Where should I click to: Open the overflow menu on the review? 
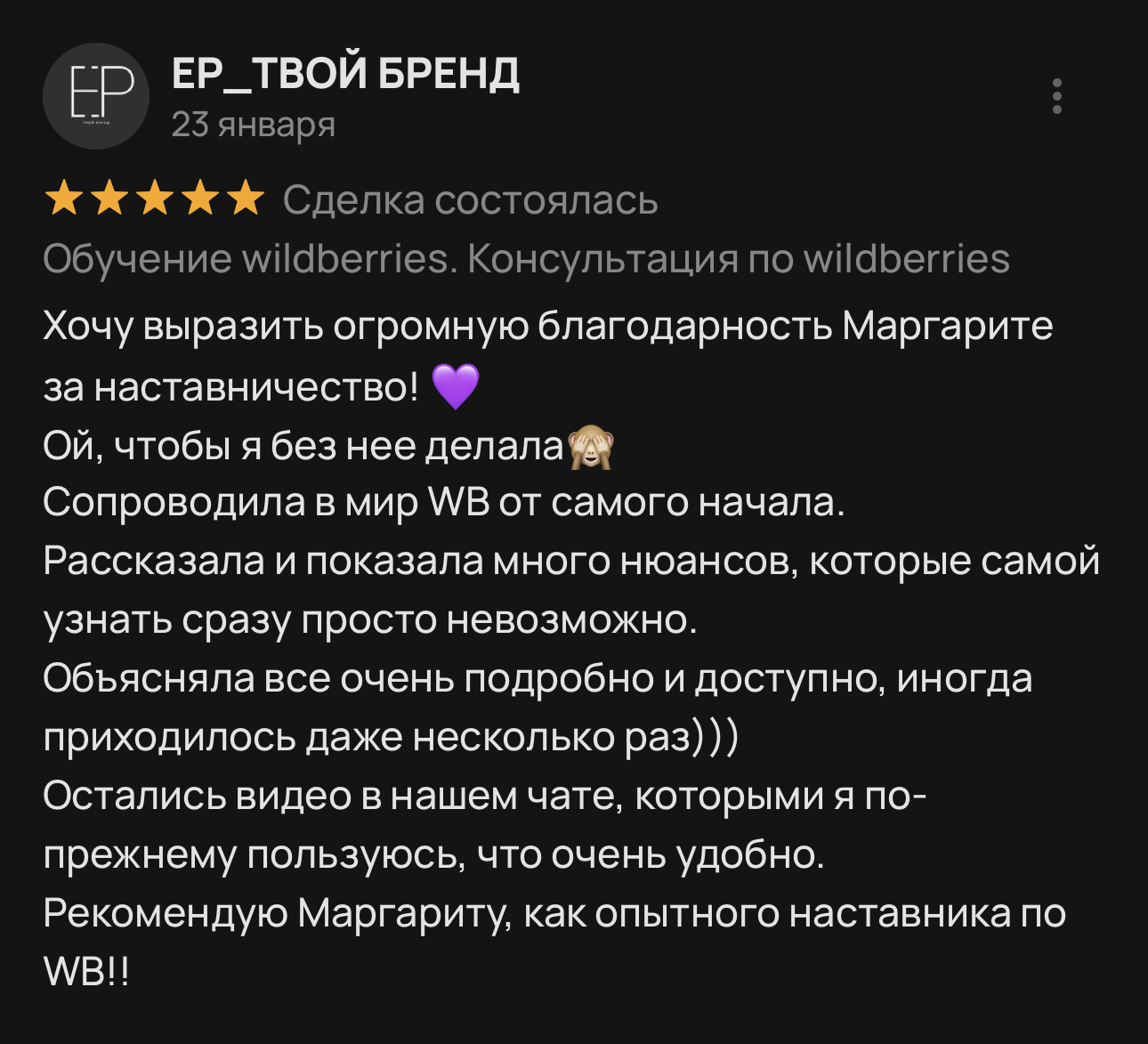coord(1056,96)
